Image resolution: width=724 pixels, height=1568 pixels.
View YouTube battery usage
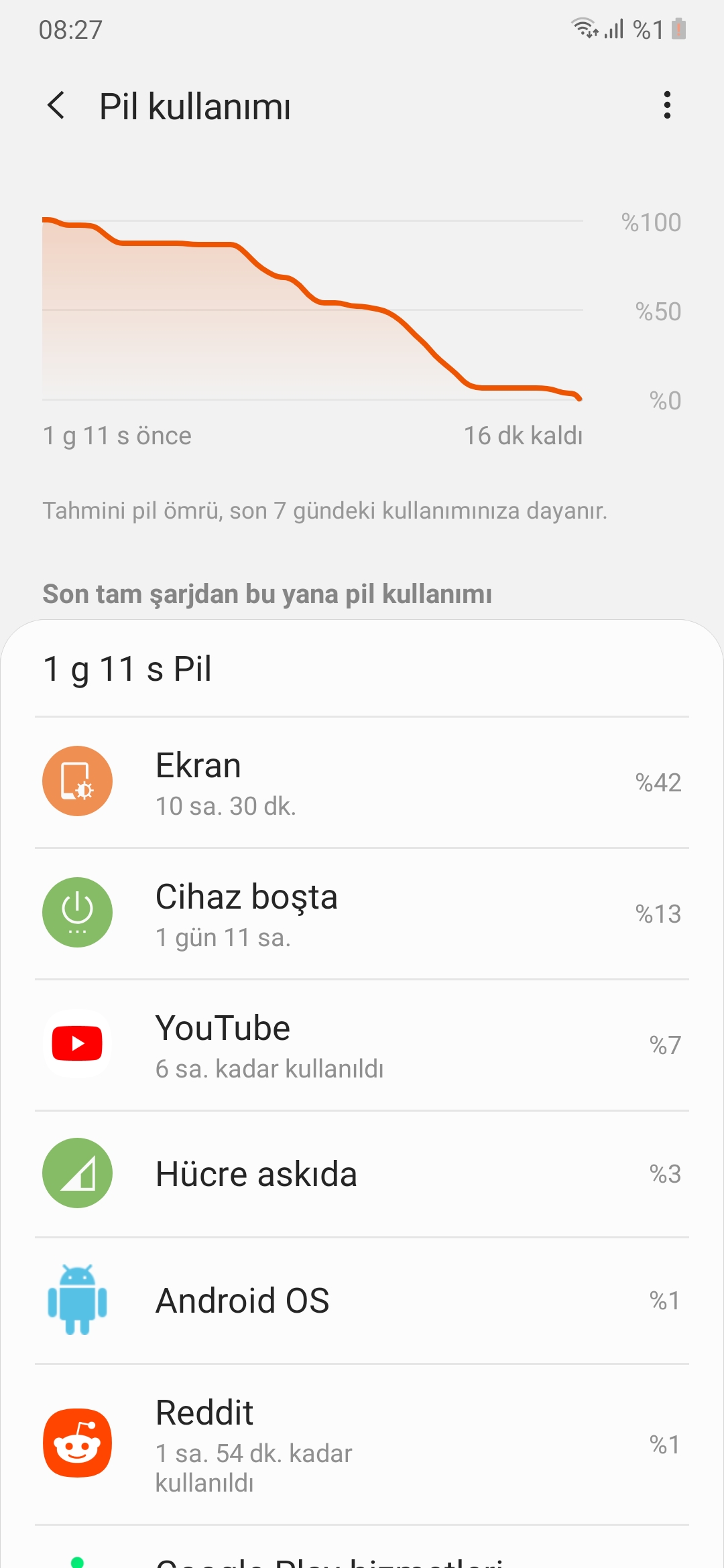click(362, 1045)
